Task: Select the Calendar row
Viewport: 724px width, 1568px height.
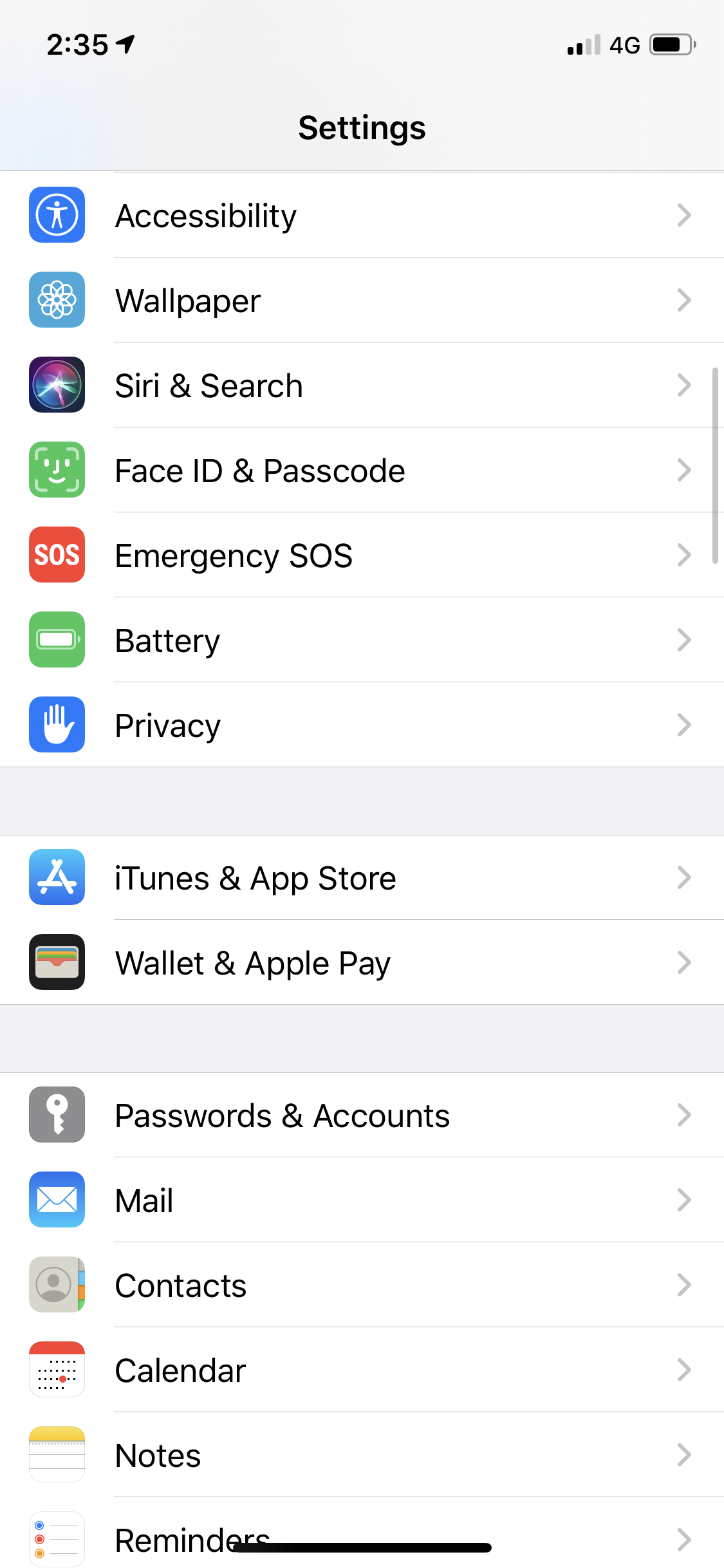Action: [x=360, y=1370]
